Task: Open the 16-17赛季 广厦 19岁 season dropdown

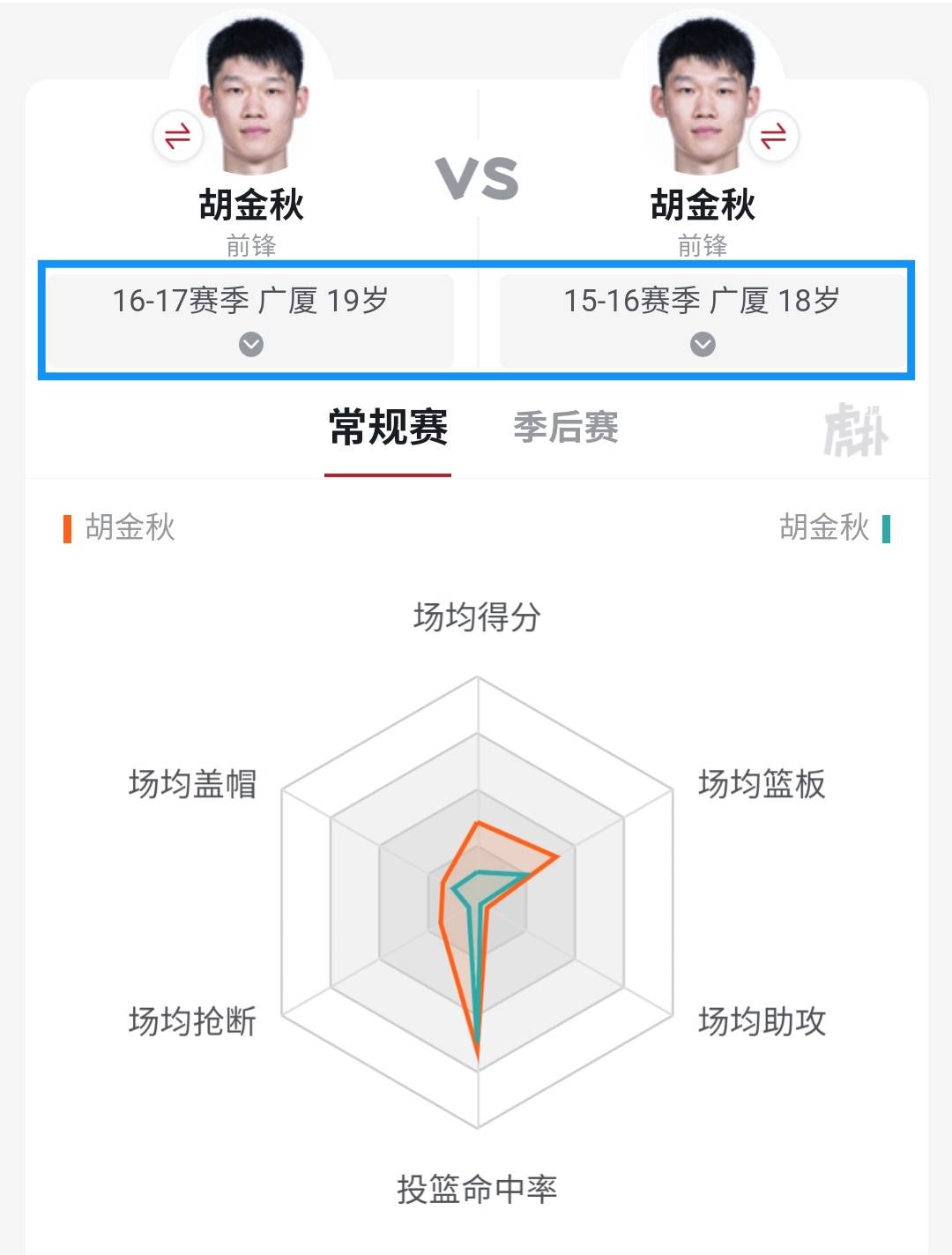Action: click(x=250, y=321)
